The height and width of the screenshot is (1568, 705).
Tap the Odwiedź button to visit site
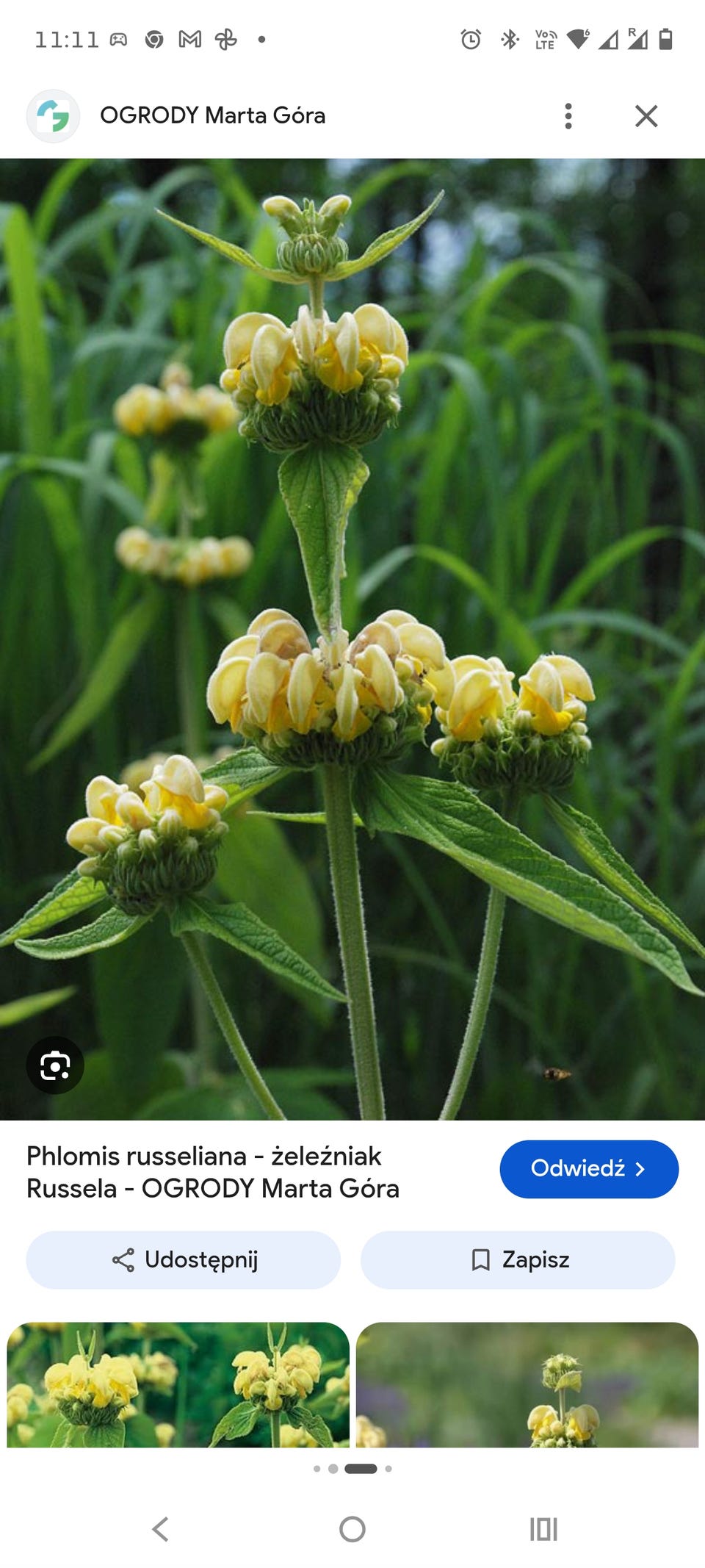tap(589, 1168)
